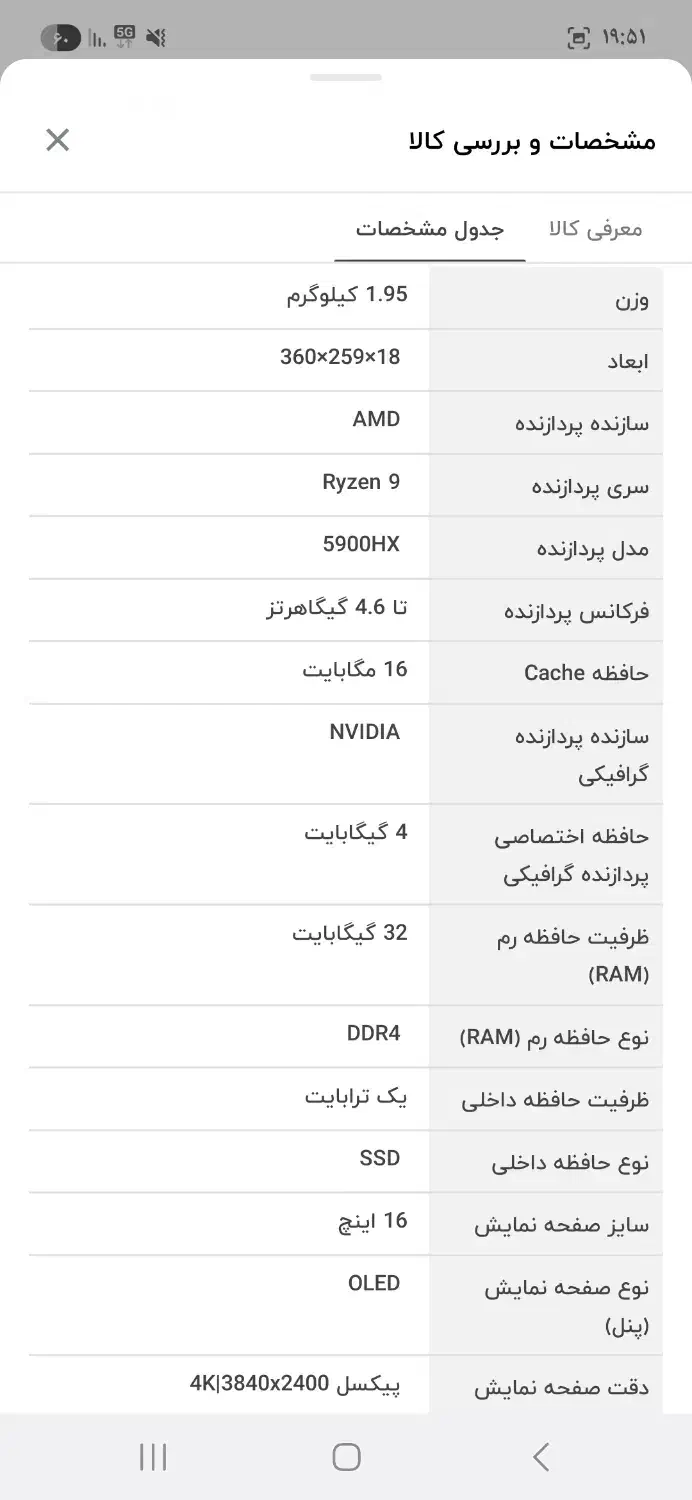Select the جدول مشخصات tab
The height and width of the screenshot is (1500, 692).
point(430,229)
